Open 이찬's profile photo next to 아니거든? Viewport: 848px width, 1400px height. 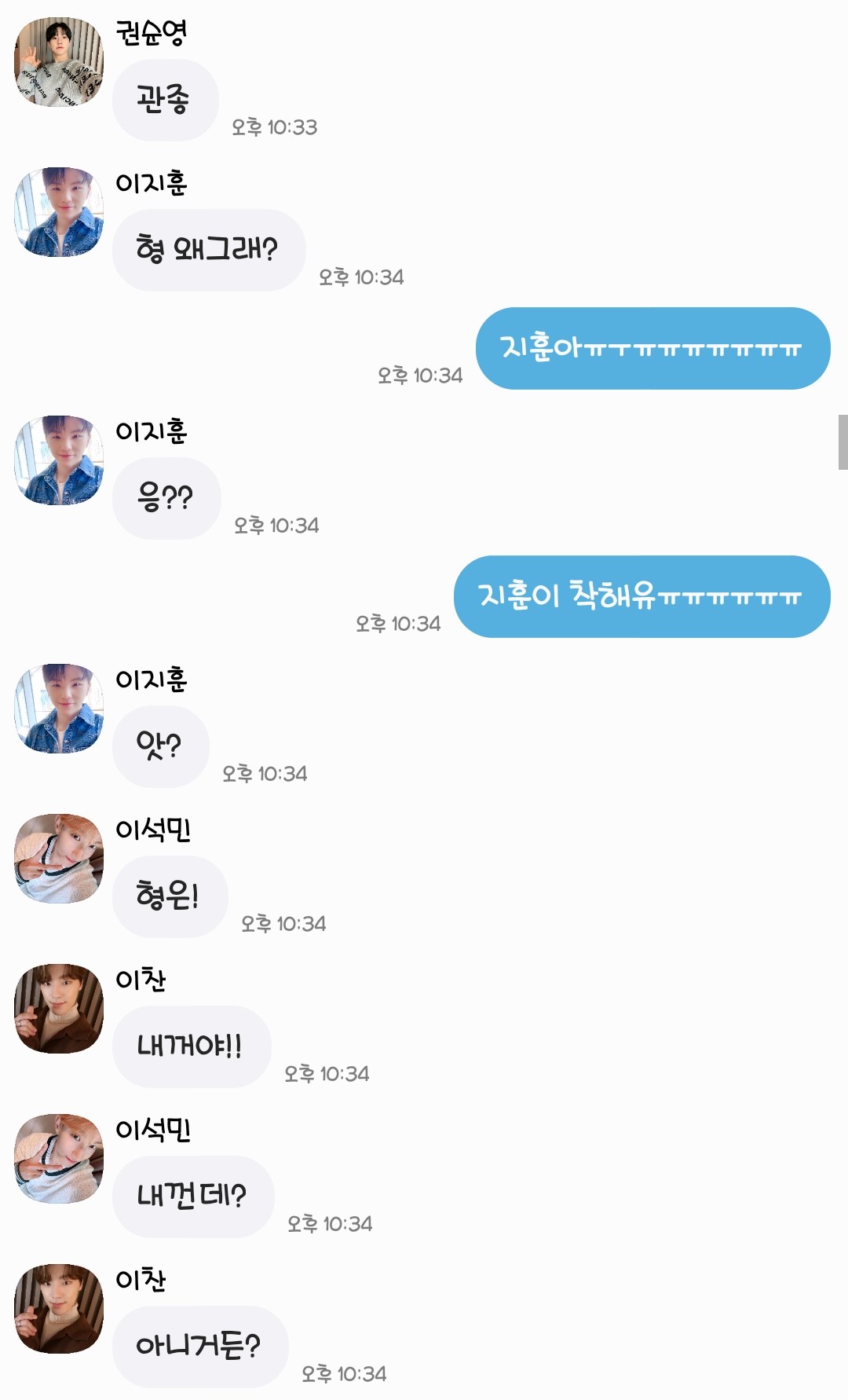[59, 1308]
